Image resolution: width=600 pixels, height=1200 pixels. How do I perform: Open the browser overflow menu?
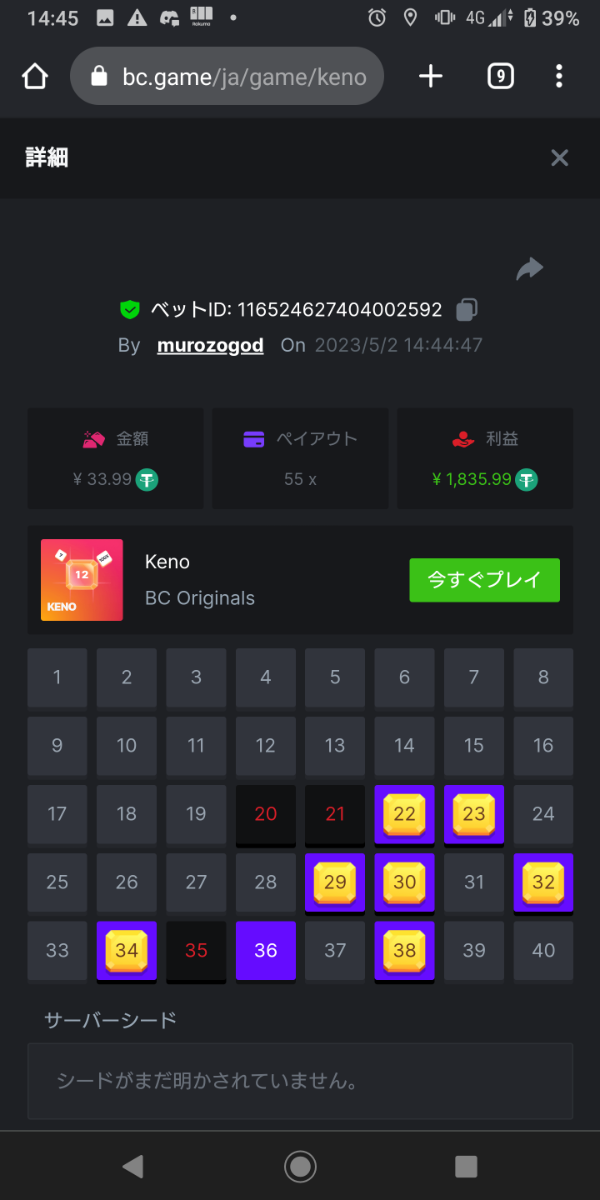tap(559, 76)
